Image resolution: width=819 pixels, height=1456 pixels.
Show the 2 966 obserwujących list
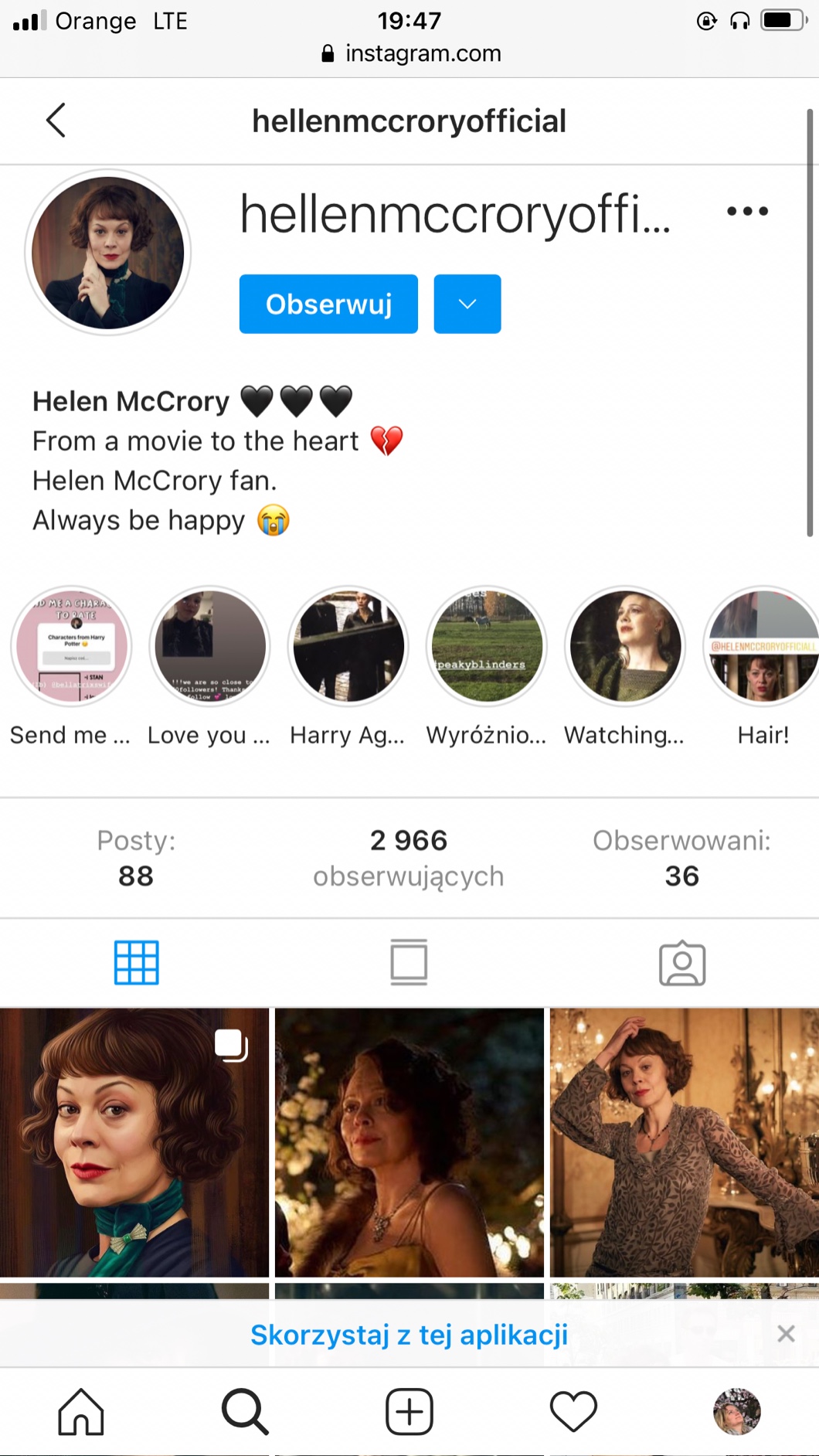409,858
